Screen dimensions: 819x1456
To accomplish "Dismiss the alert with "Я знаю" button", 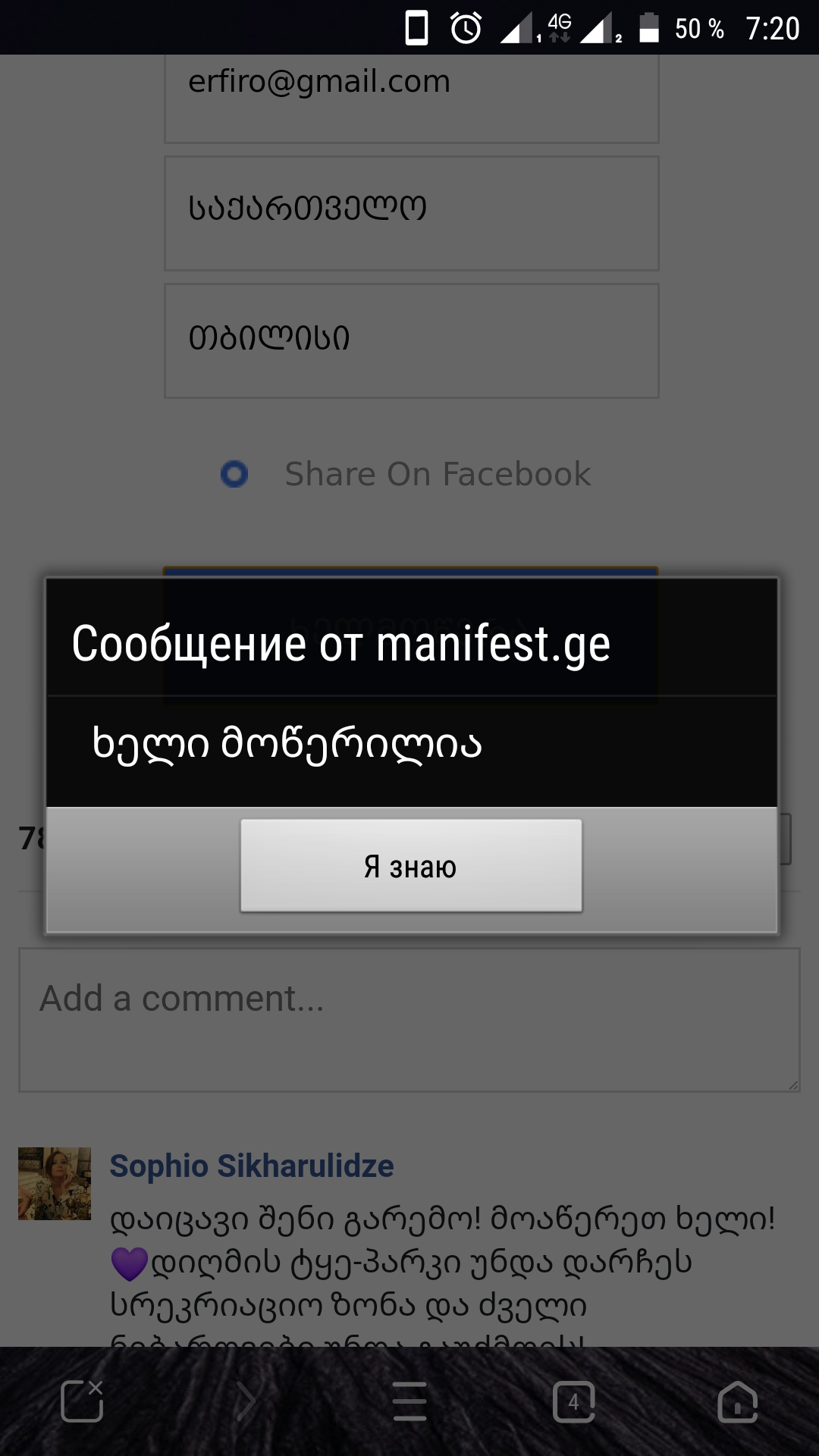I will tap(411, 865).
